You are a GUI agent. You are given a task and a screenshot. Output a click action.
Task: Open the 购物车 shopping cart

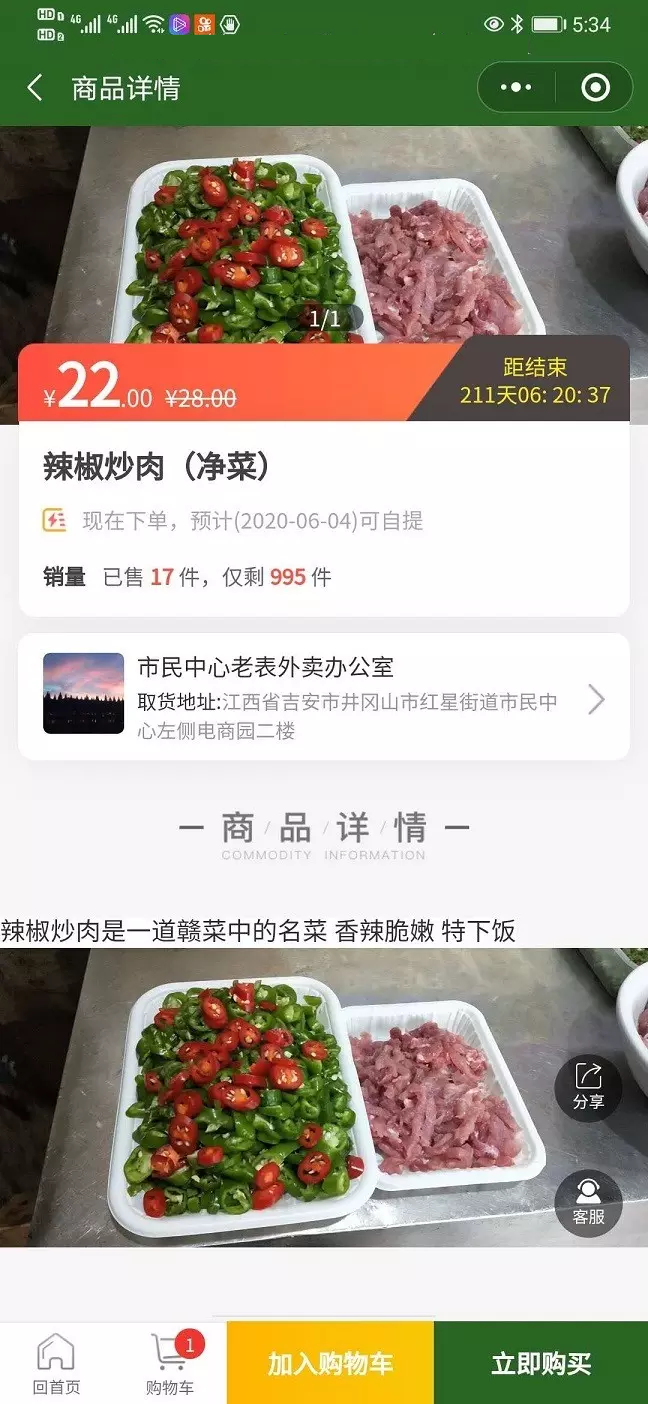[170, 1364]
